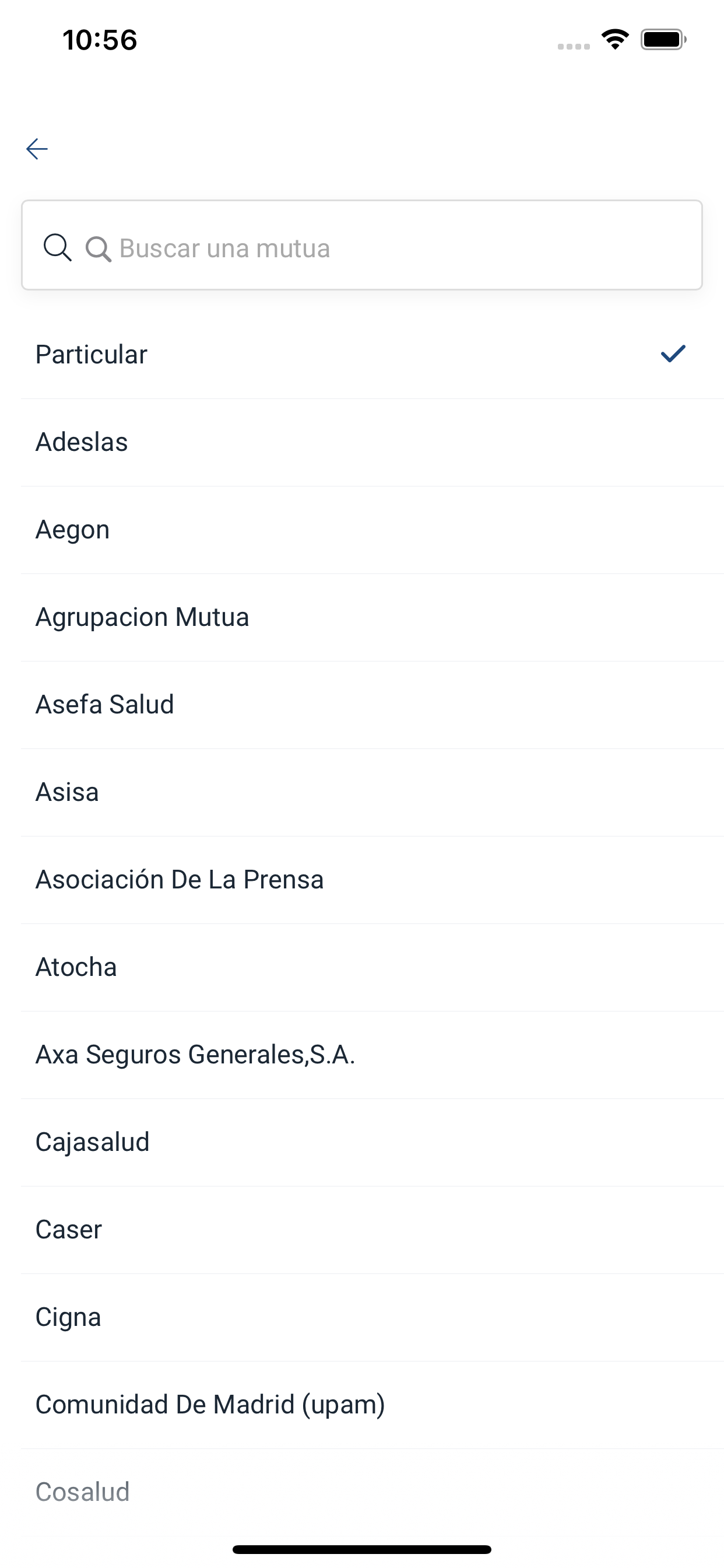
Task: Choose Asociación De La Prensa
Action: pos(372,880)
